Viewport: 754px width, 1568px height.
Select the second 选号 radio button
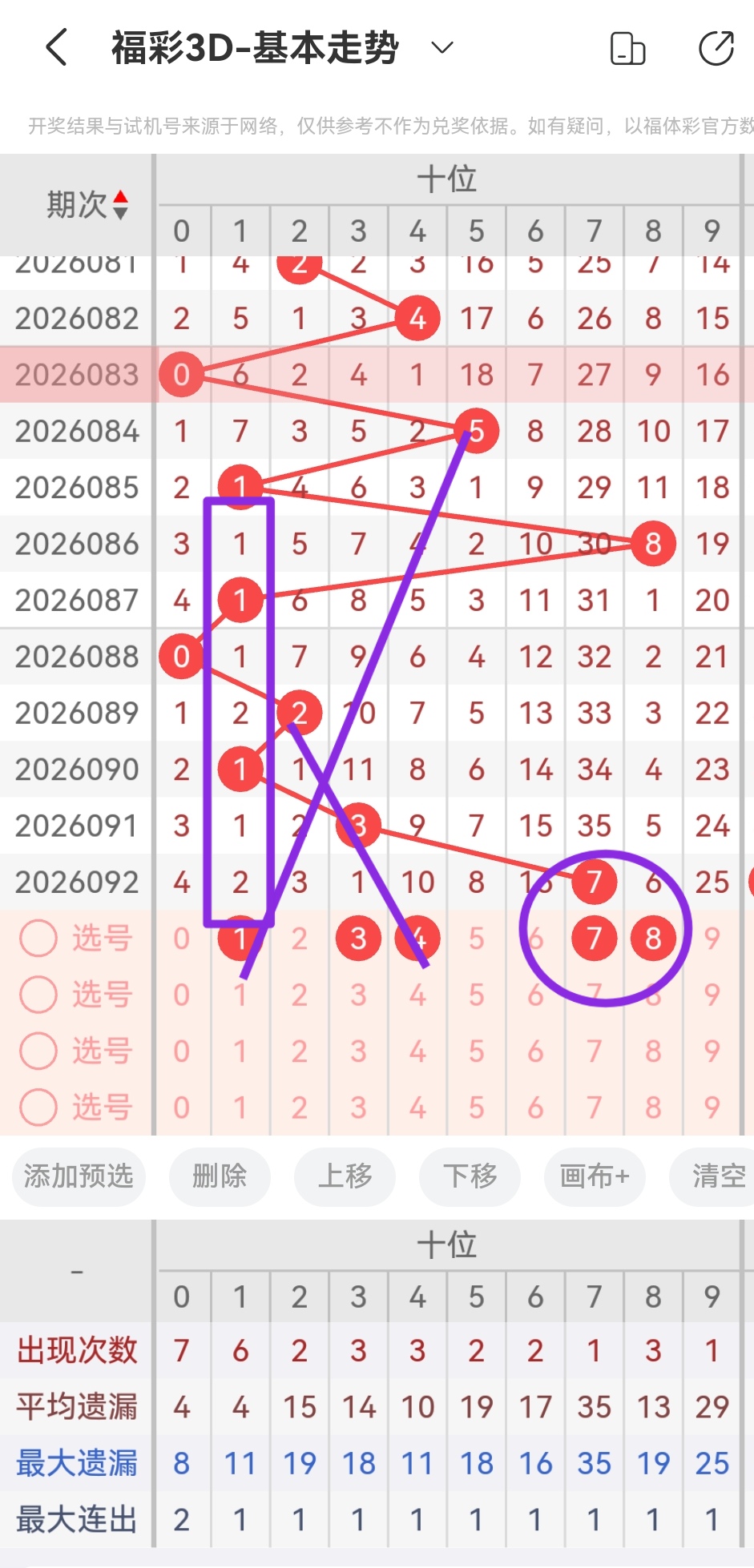38,995
